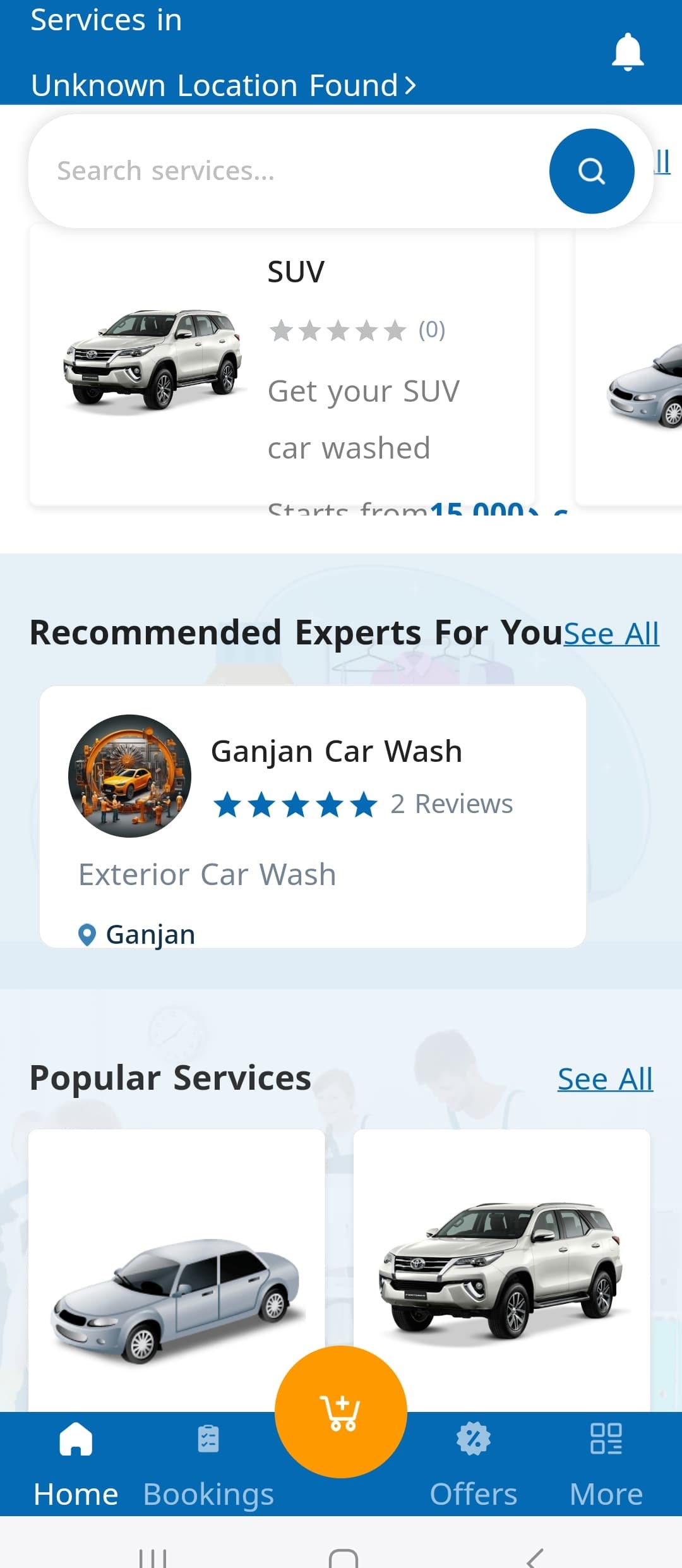682x1568 pixels.
Task: Tap the blue search magnifier button
Action: (x=592, y=171)
